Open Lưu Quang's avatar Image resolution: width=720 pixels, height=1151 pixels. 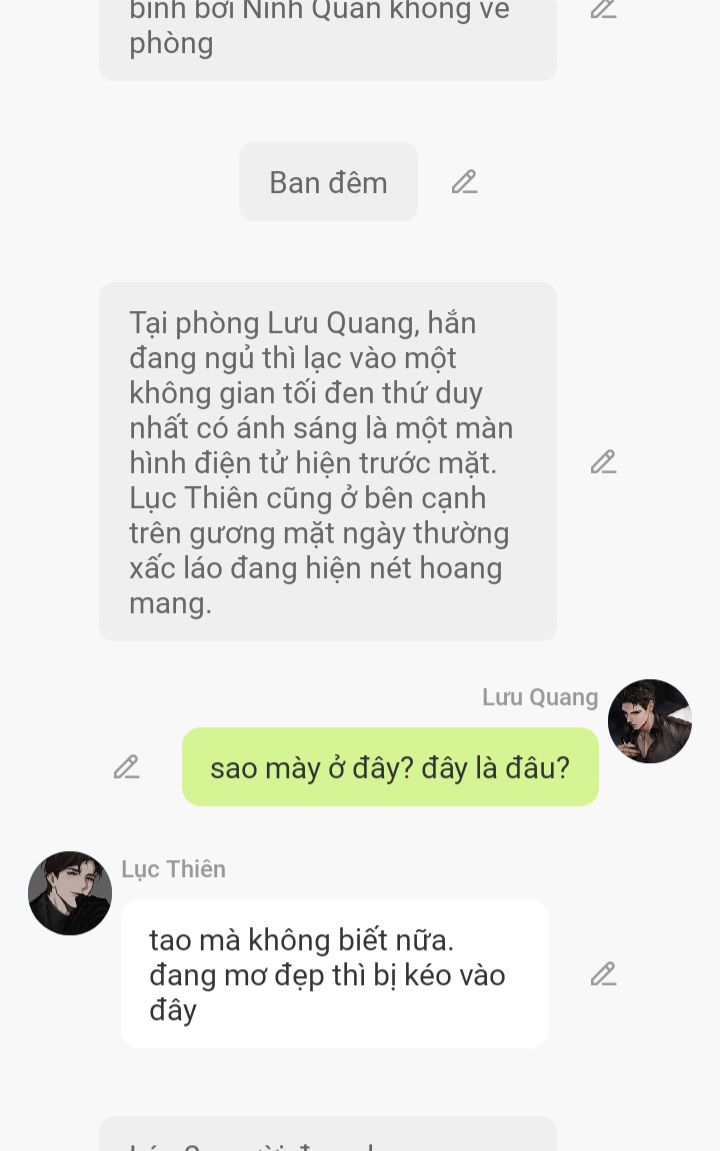click(x=650, y=721)
